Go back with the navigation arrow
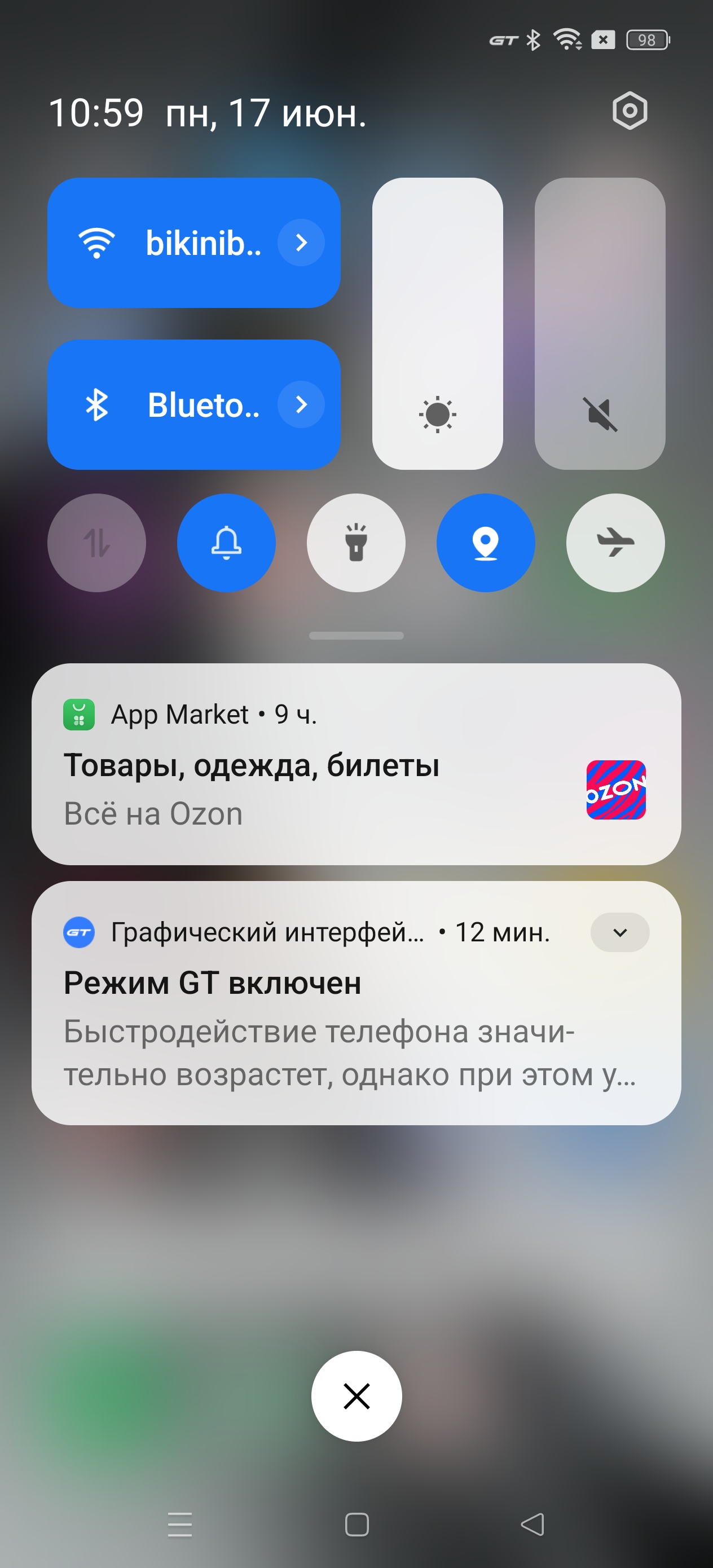 click(532, 1525)
